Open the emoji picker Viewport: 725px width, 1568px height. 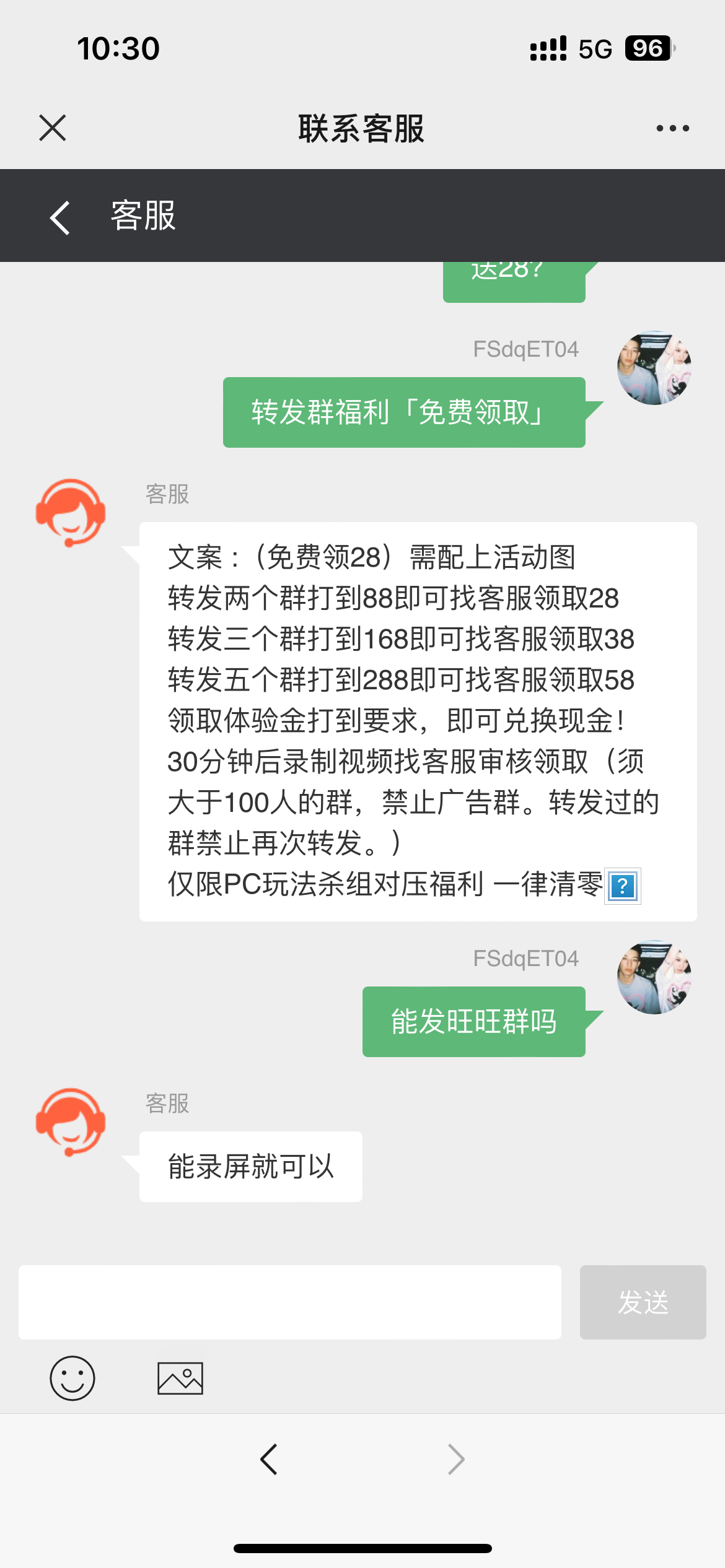pos(72,1378)
